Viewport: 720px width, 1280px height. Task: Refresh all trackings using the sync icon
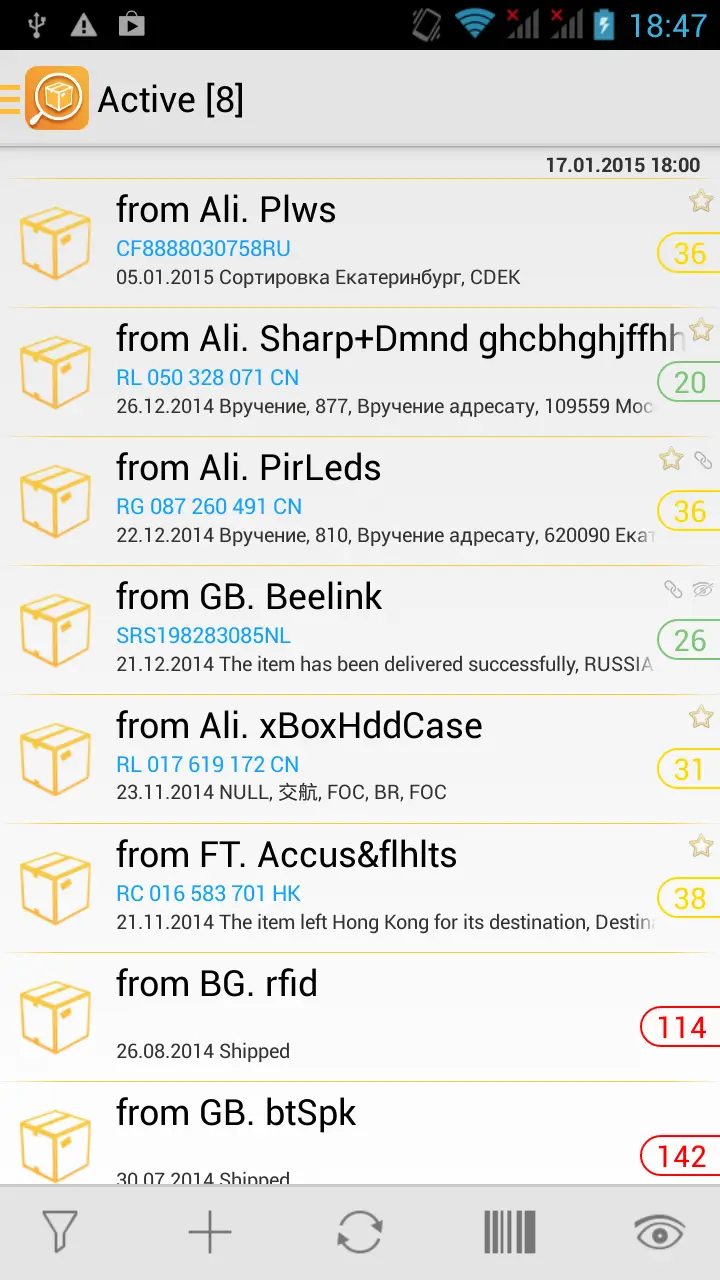pyautogui.click(x=359, y=1232)
